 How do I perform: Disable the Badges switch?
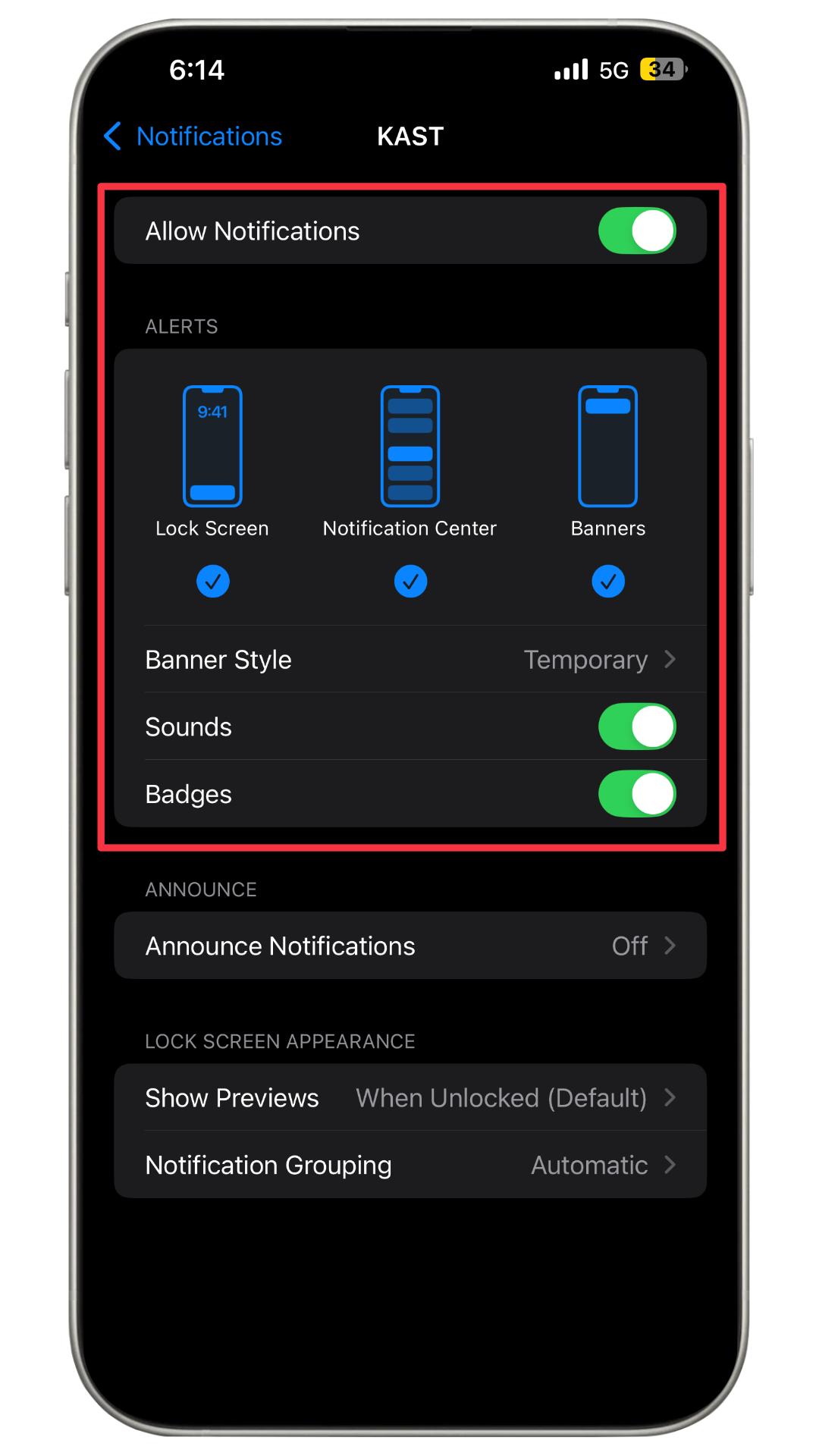click(637, 794)
